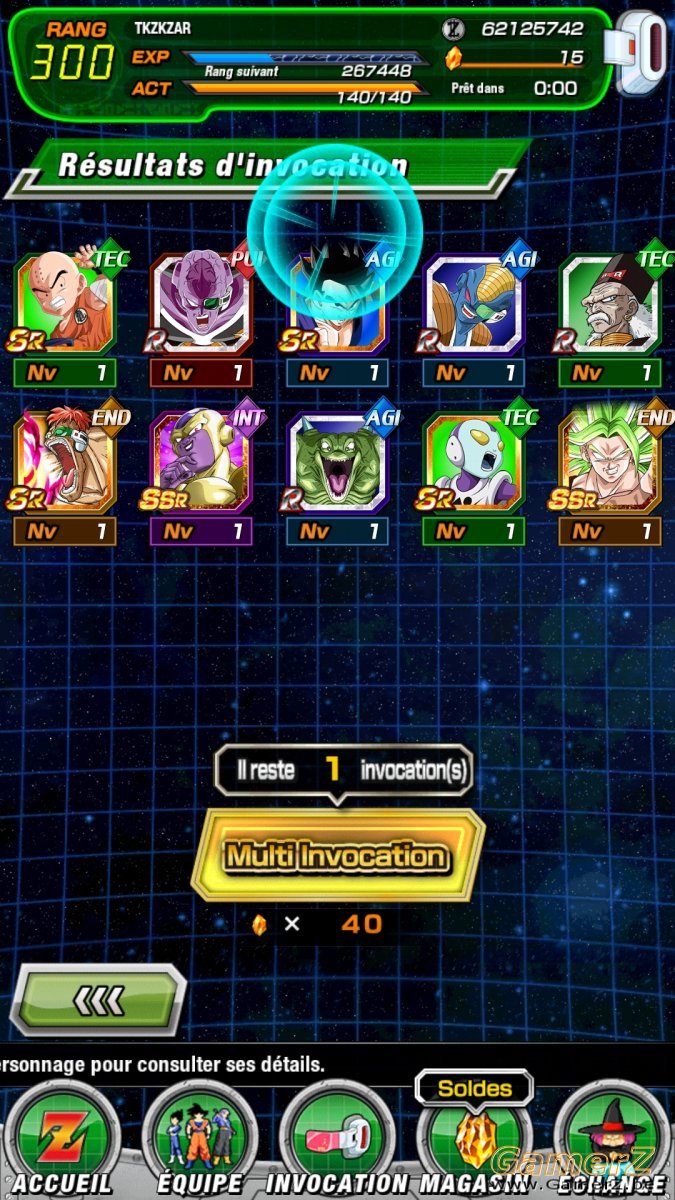Go back with the green arrow button
The height and width of the screenshot is (1200, 675).
(x=98, y=999)
